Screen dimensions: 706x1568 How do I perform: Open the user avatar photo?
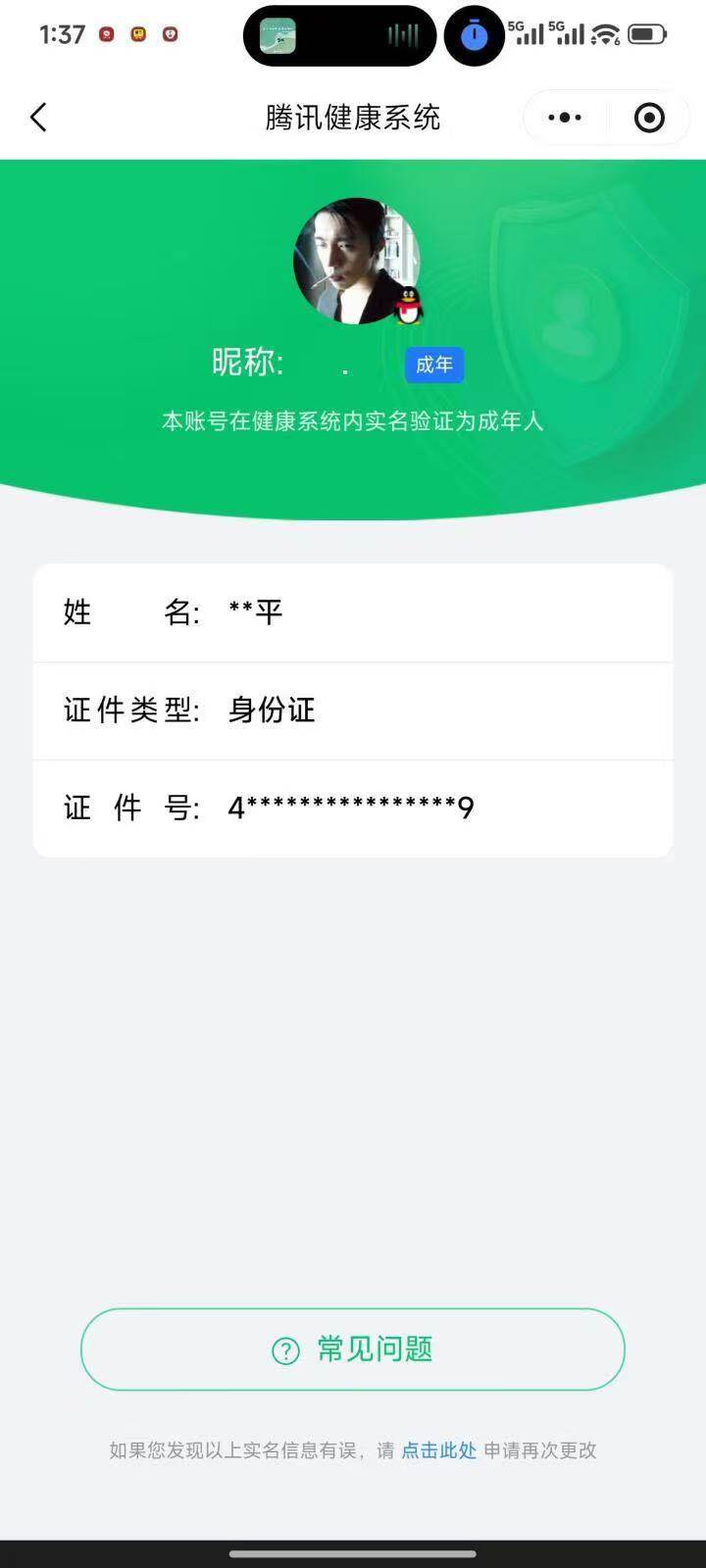pyautogui.click(x=356, y=258)
